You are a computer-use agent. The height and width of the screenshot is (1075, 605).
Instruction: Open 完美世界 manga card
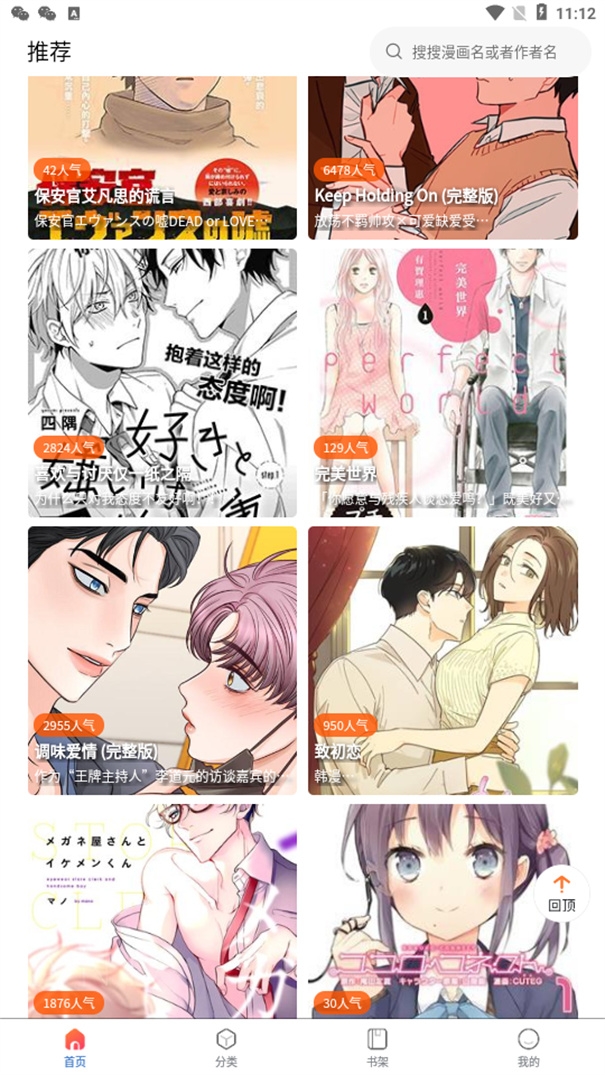[x=442, y=382]
